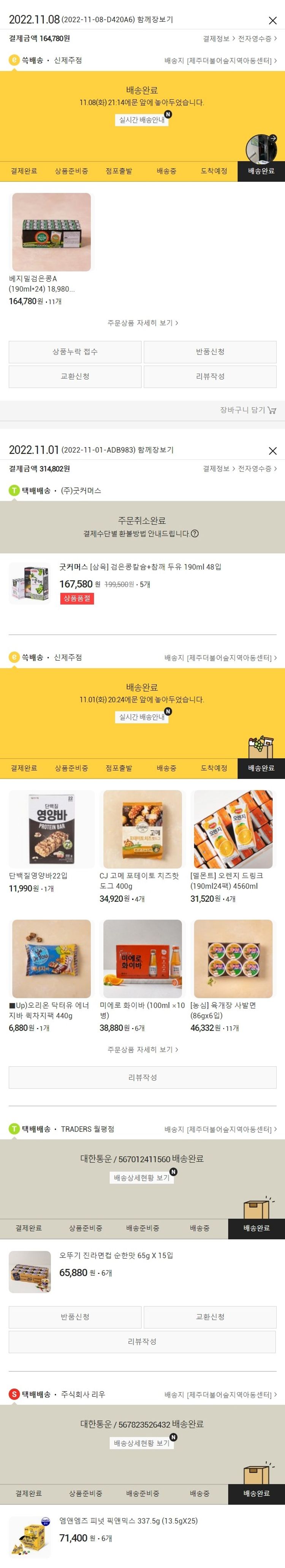Add items with 장바구니 담기
The width and height of the screenshot is (285, 1568).
pos(248,410)
